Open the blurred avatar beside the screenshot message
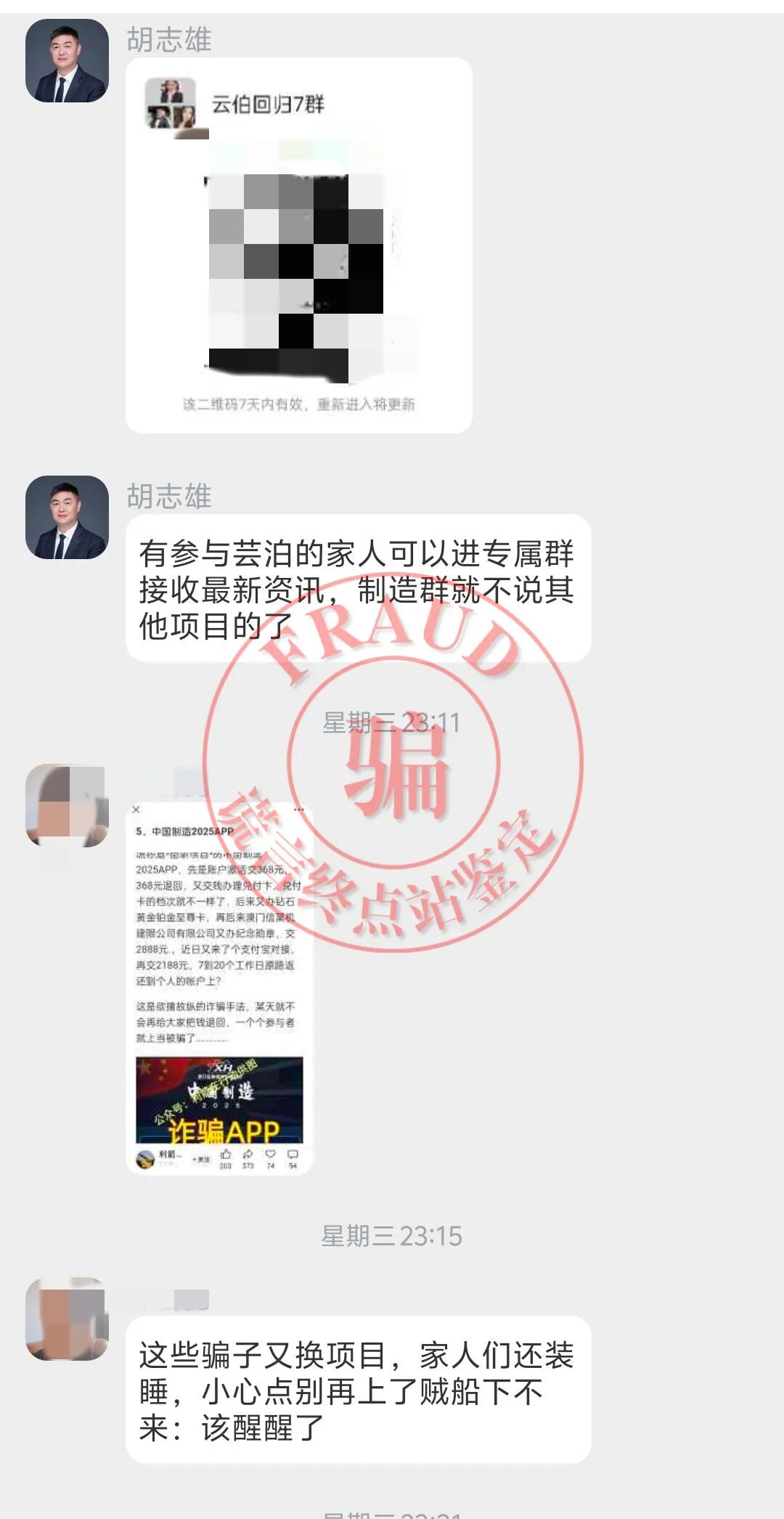 click(x=67, y=806)
